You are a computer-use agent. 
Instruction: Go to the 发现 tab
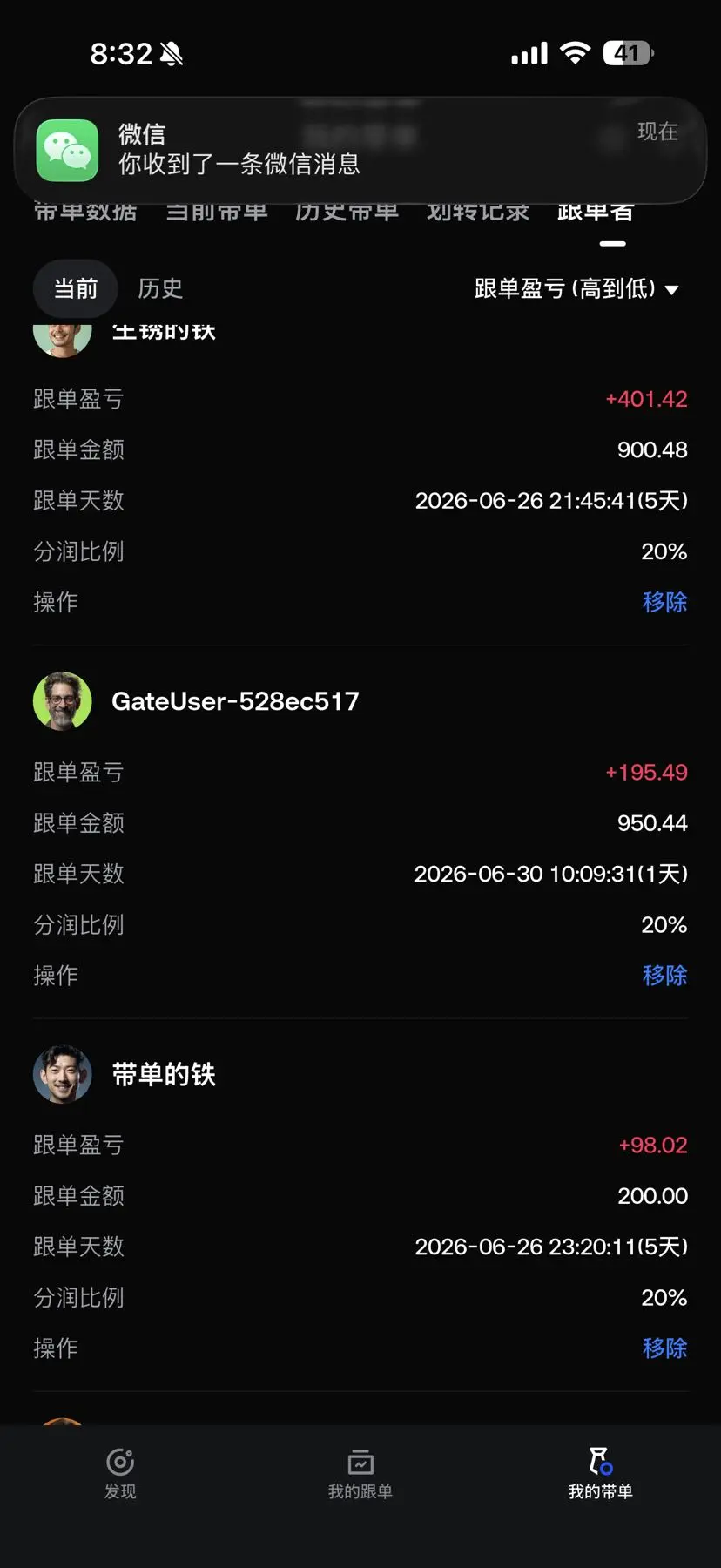tap(120, 1473)
